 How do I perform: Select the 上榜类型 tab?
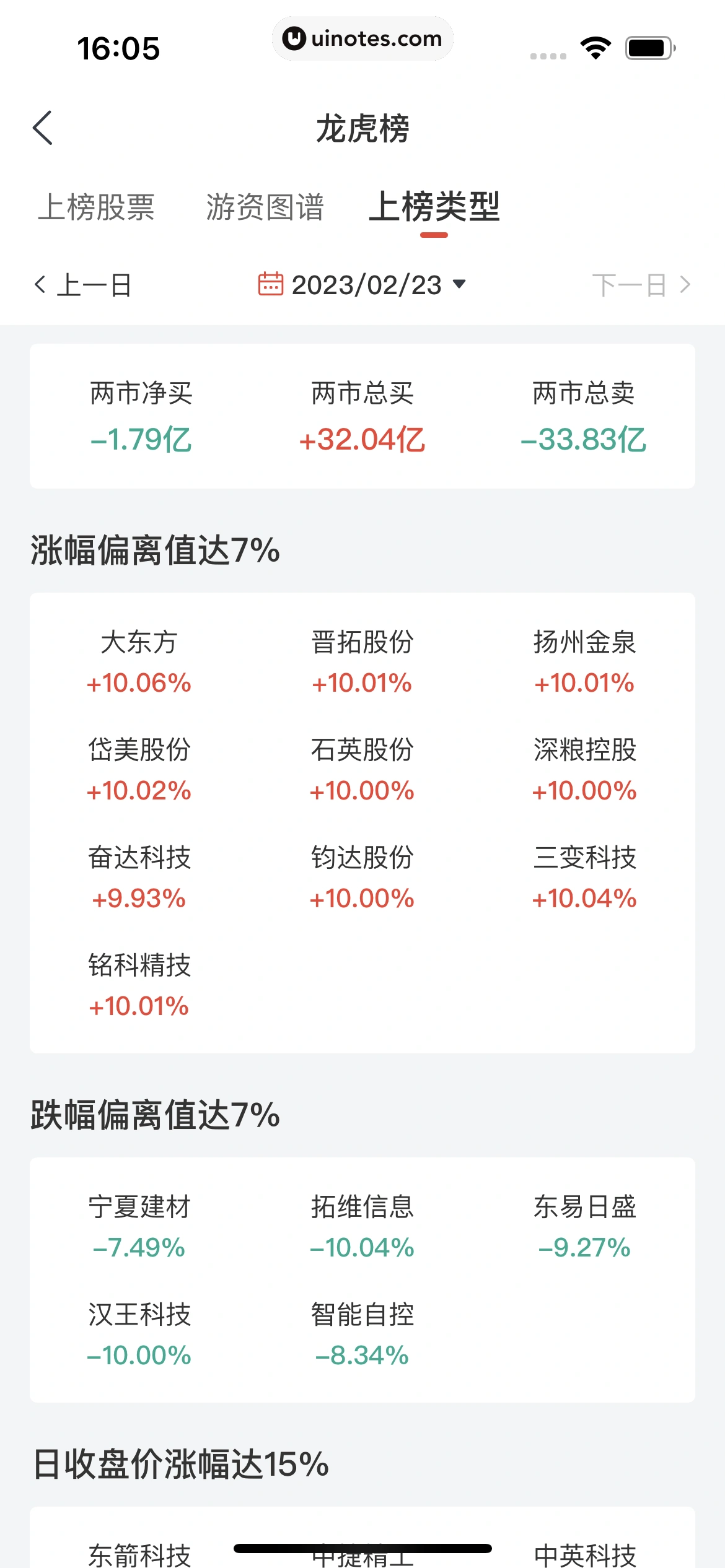tap(434, 207)
